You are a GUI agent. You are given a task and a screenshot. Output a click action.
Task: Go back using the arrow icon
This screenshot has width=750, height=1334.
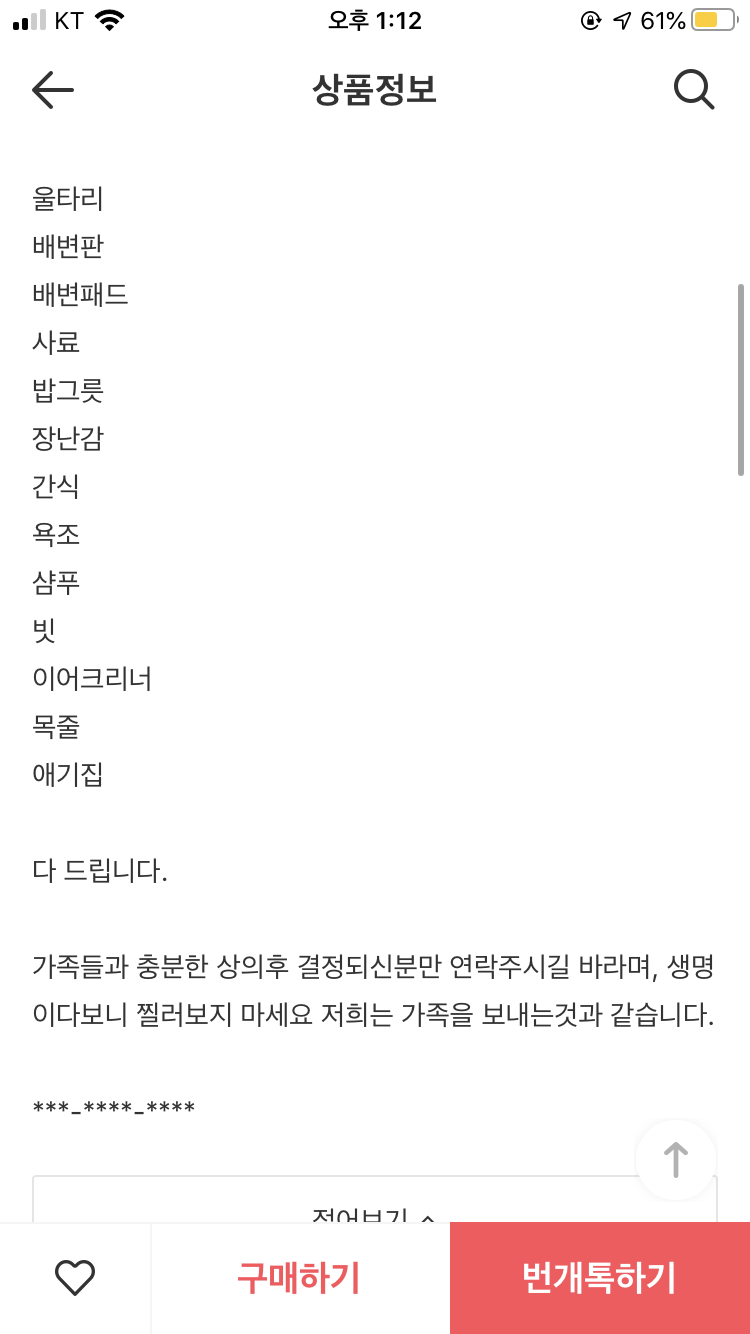[53, 90]
